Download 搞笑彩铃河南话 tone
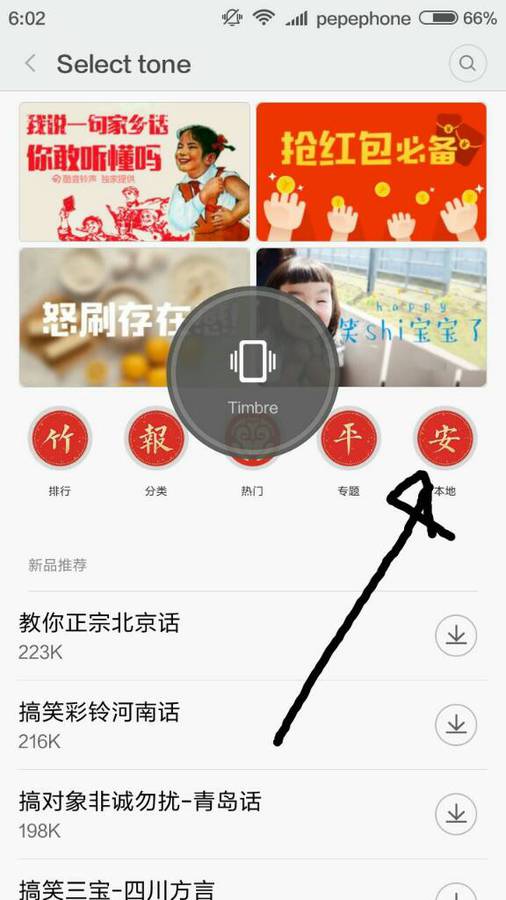Image resolution: width=506 pixels, height=900 pixels. 456,725
